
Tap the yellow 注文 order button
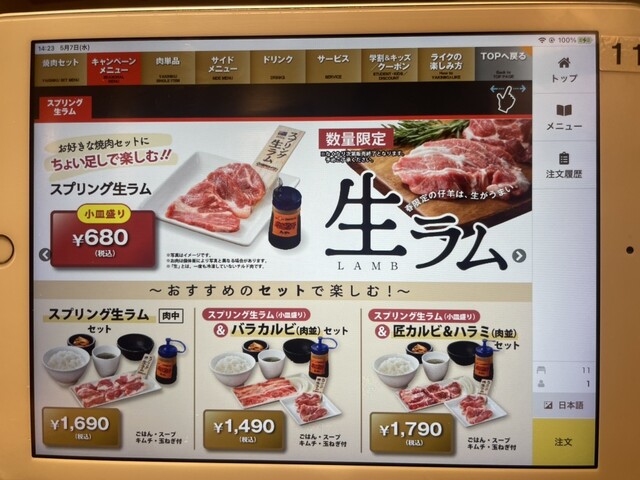coord(563,441)
